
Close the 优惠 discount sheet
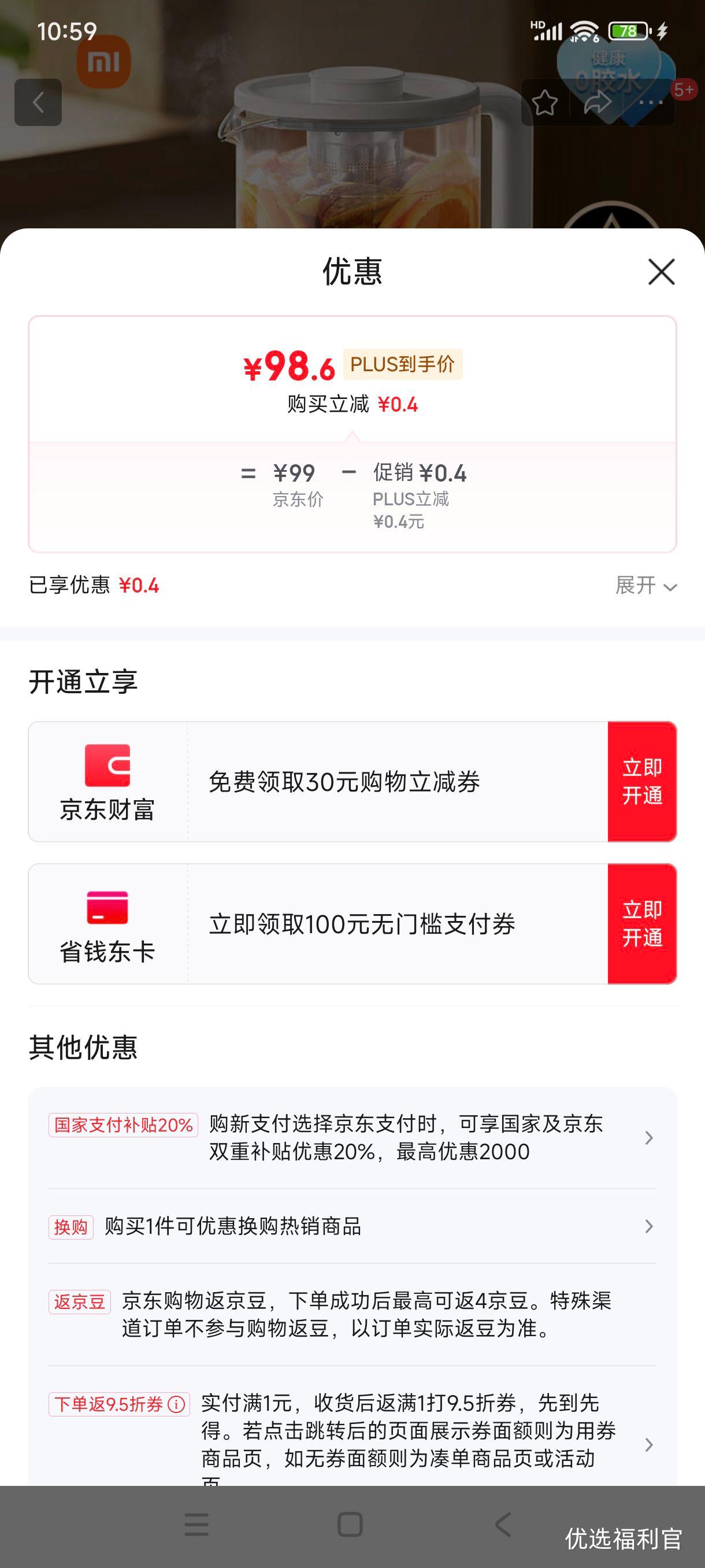661,272
